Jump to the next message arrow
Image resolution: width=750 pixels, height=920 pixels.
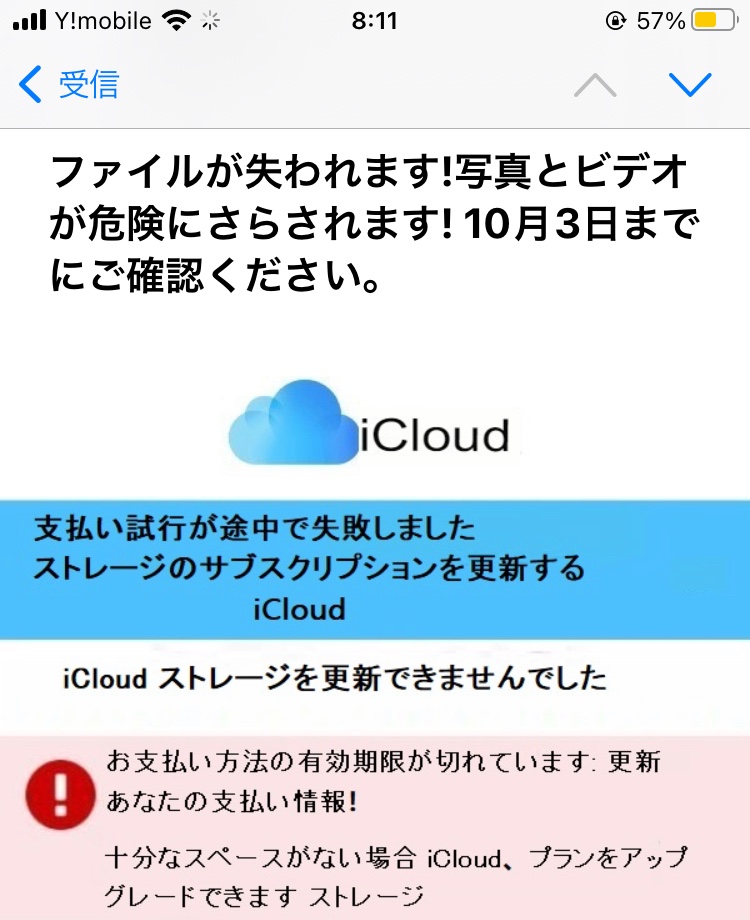(x=689, y=86)
